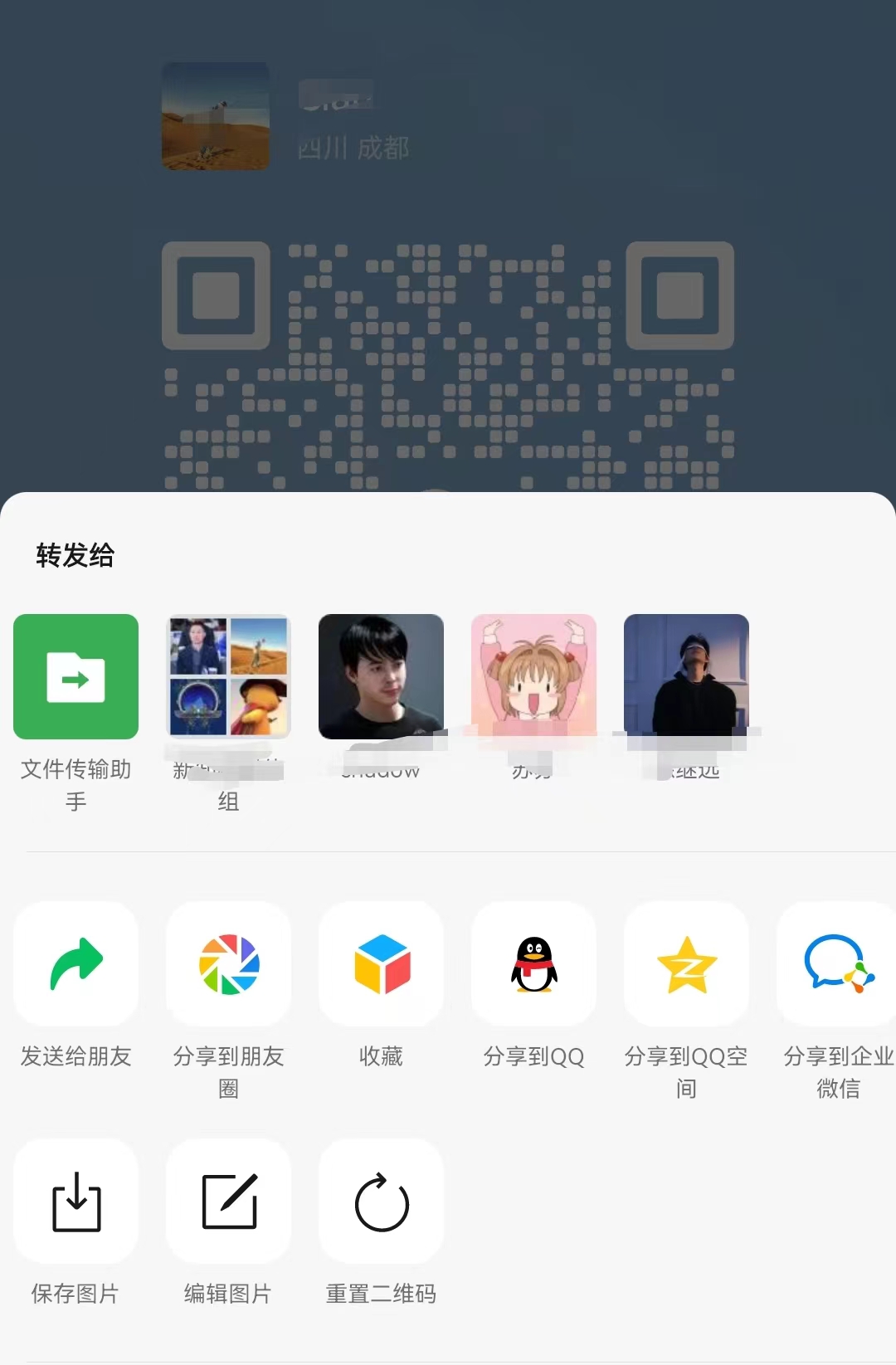896x1365 pixels.
Task: Forward to the group chat with four-photo avatar
Action: tap(228, 677)
